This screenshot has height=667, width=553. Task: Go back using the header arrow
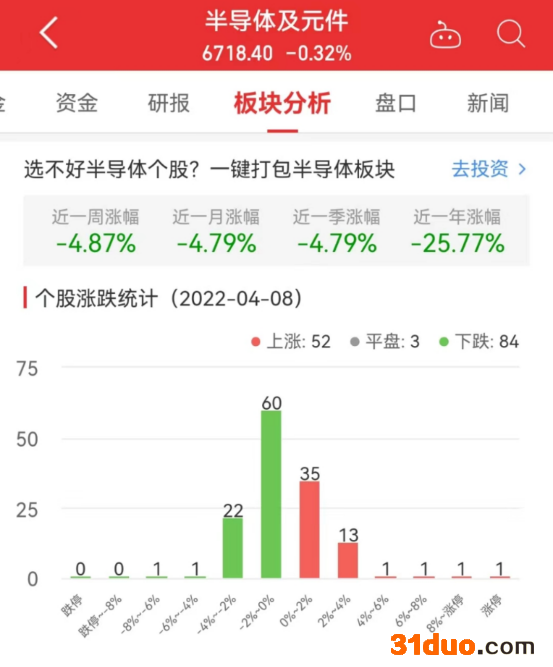[48, 33]
